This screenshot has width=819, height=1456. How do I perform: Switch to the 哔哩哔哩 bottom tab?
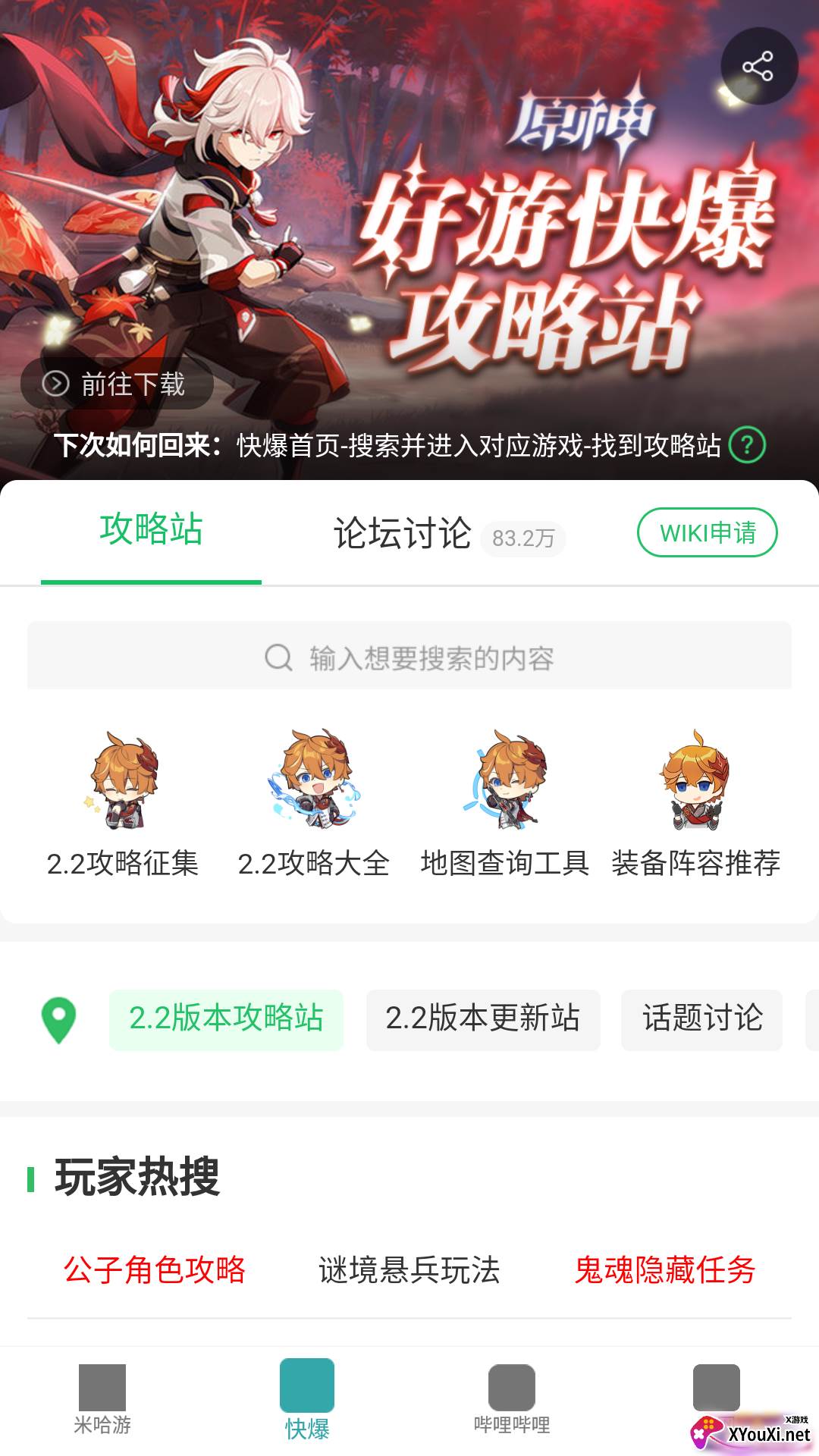point(512,1399)
